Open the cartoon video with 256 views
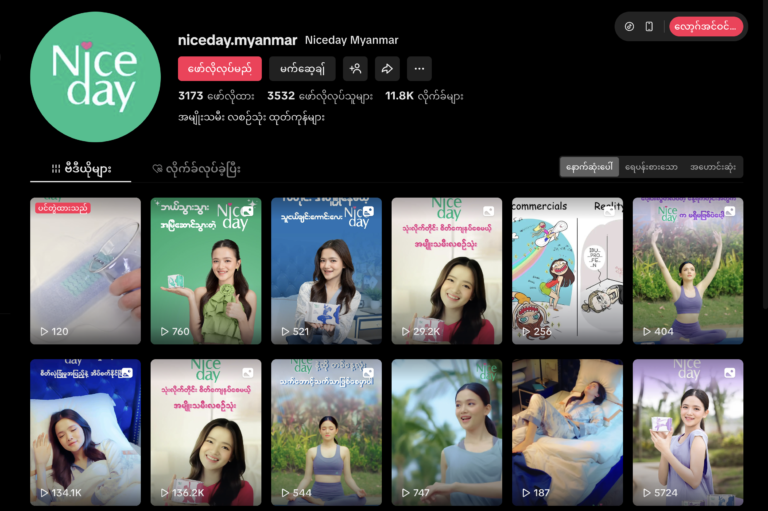 (567, 270)
